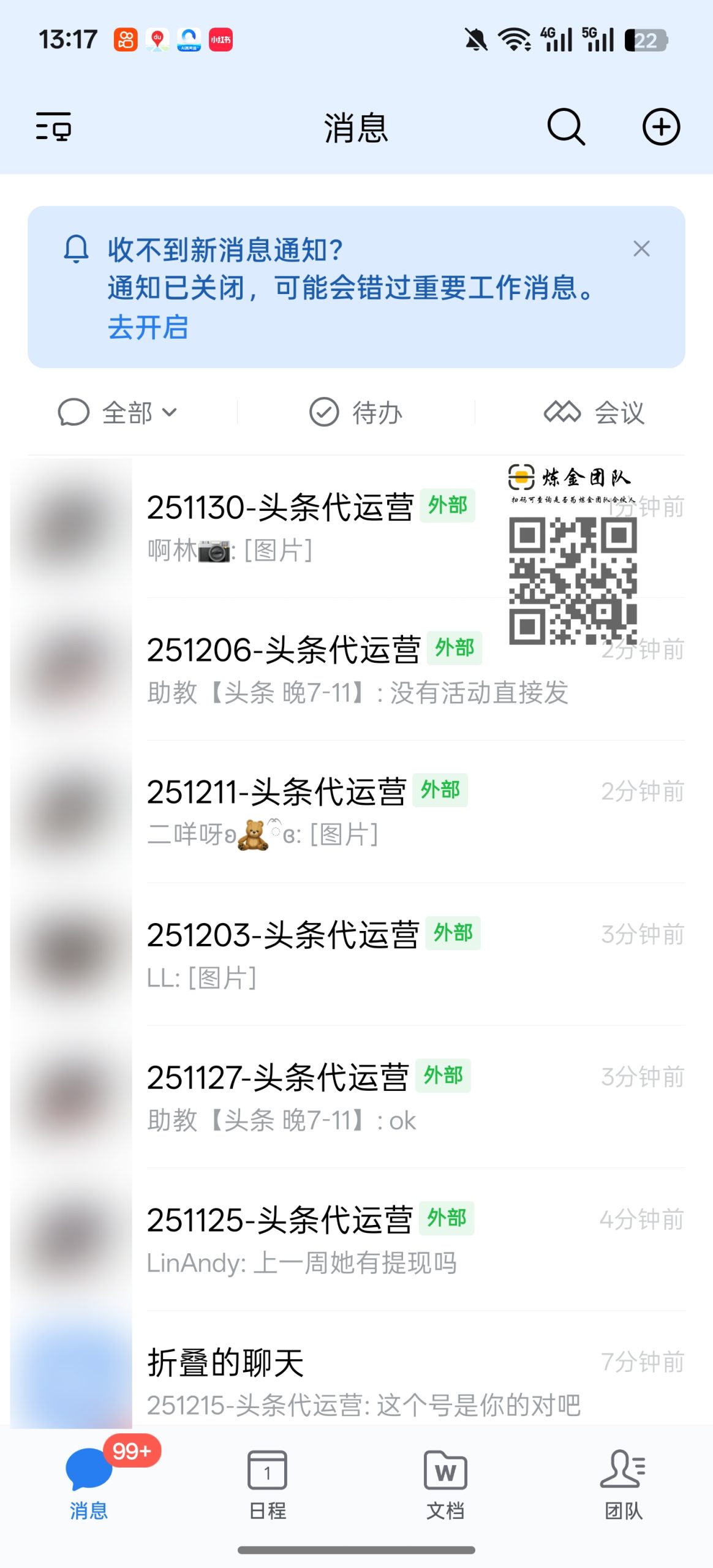Dismiss the notification banner with ×
The image size is (713, 1568).
[x=641, y=249]
